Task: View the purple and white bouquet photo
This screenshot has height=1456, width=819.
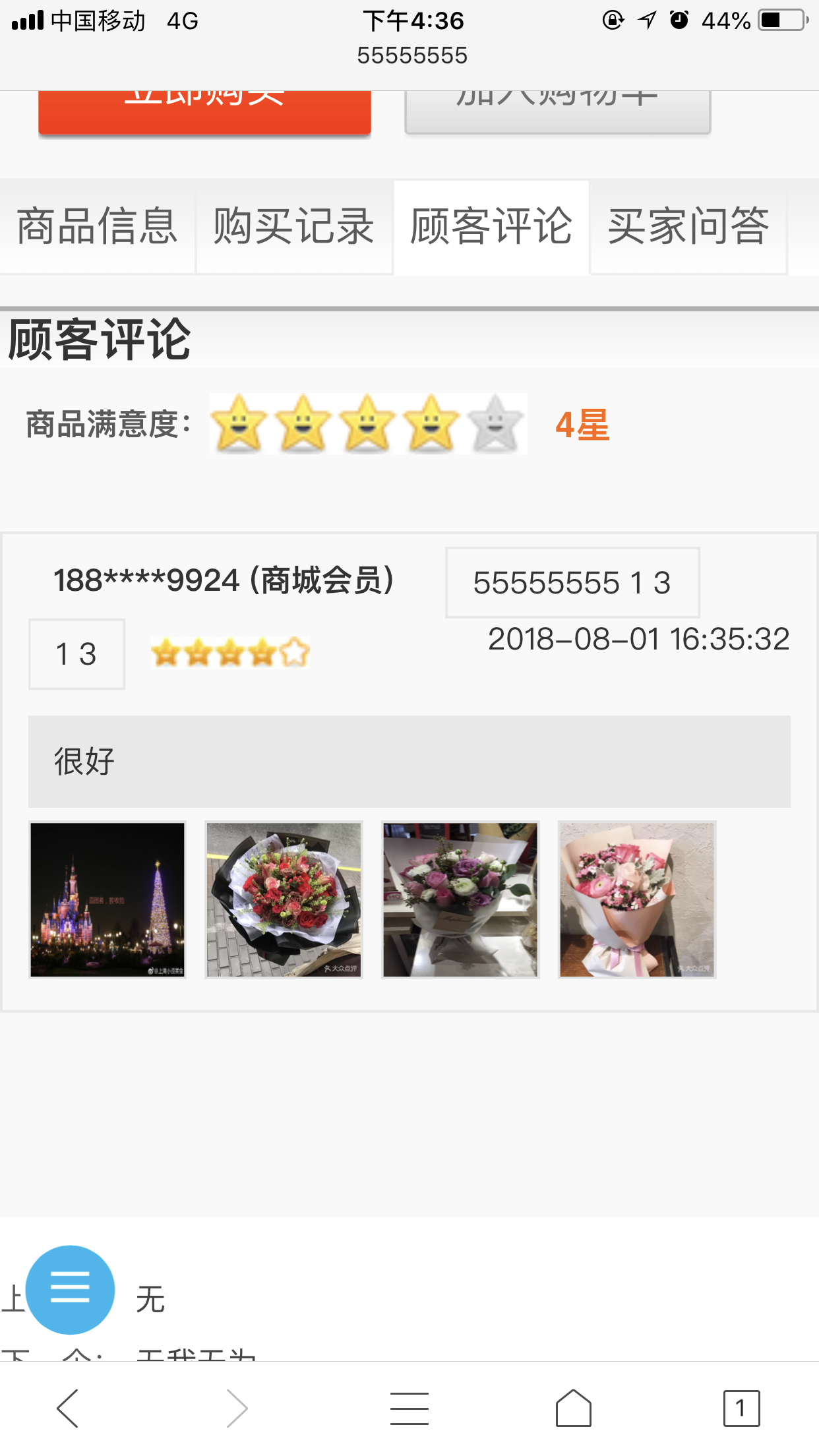Action: pyautogui.click(x=460, y=899)
